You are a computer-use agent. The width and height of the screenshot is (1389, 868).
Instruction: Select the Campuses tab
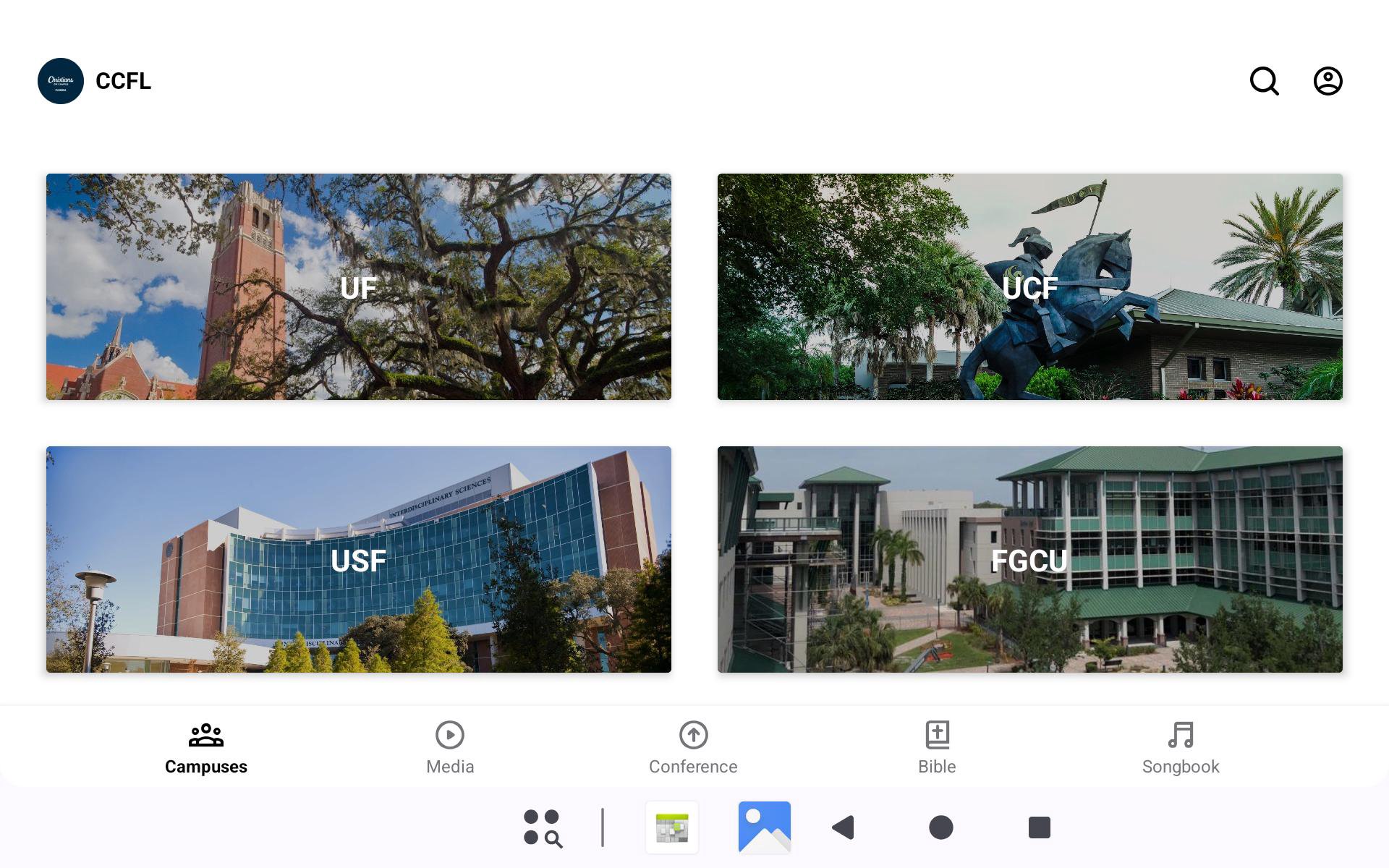(x=206, y=748)
